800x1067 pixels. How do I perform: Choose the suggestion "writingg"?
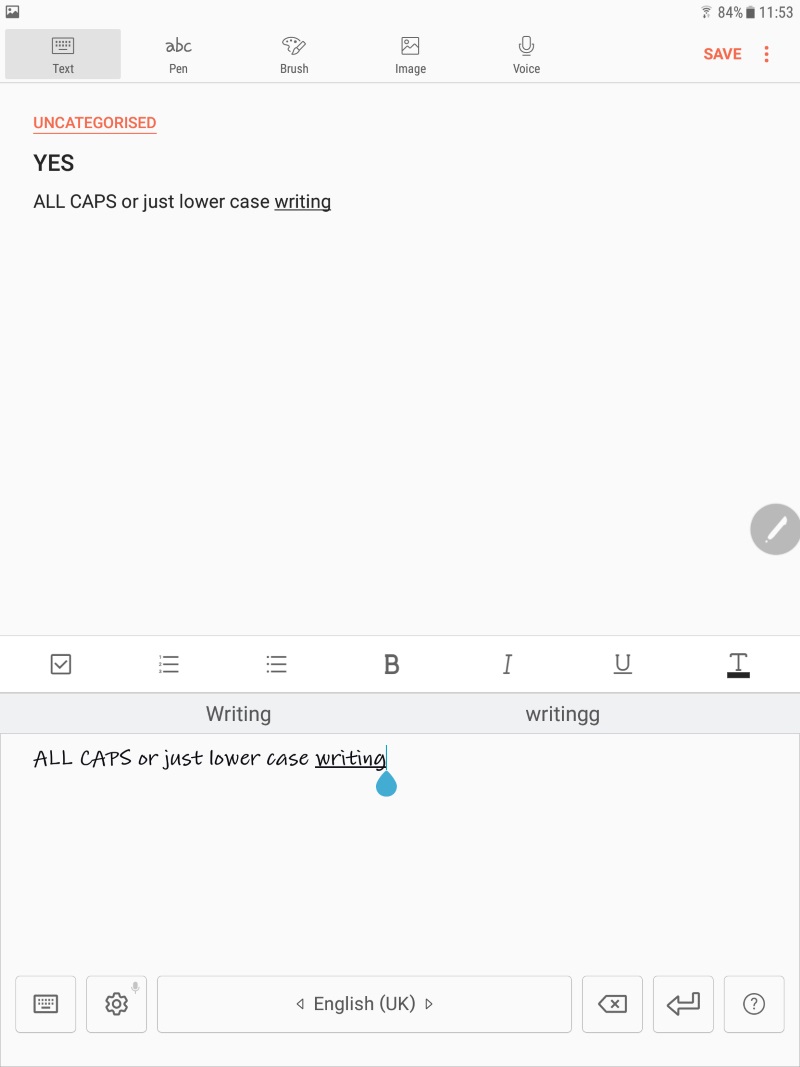point(562,714)
